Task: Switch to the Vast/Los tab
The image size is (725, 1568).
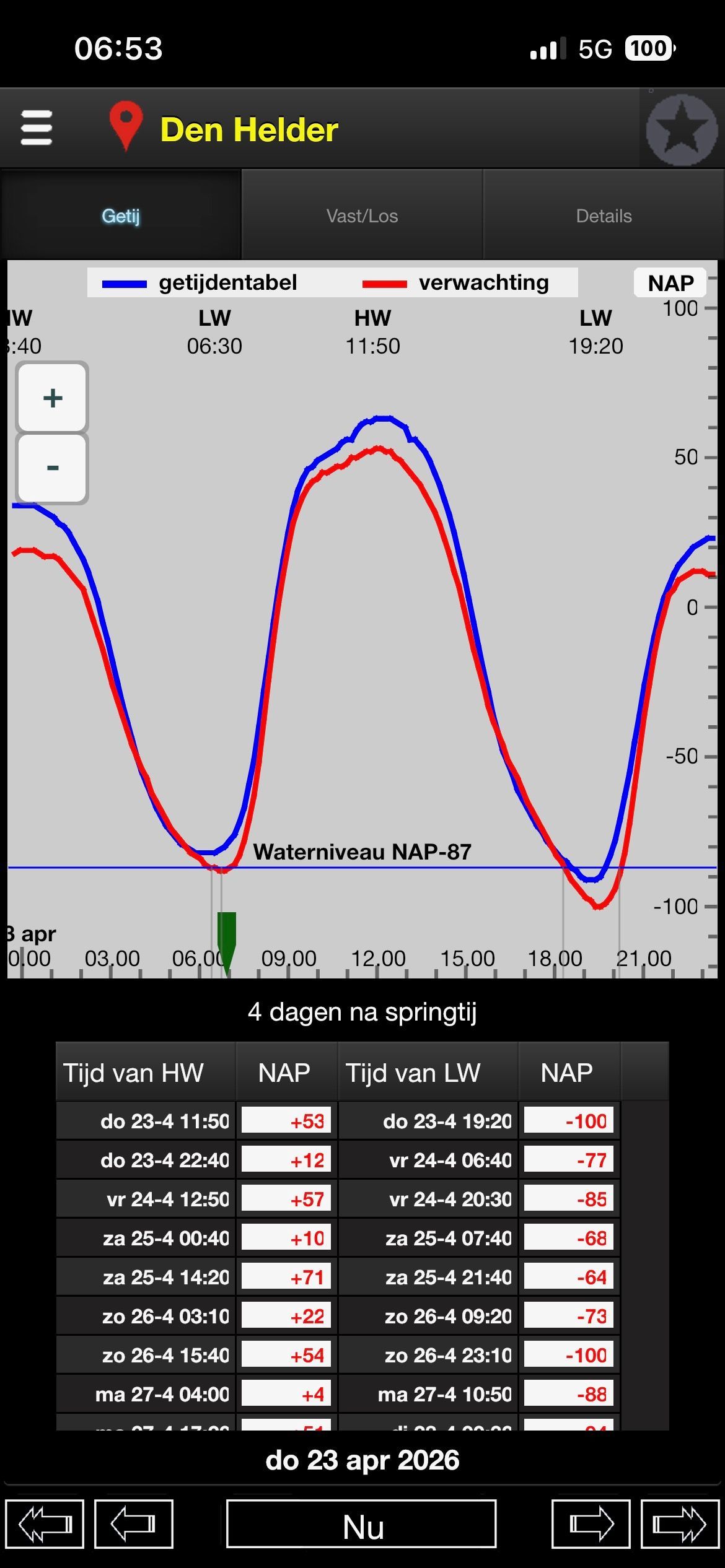Action: pos(362,216)
